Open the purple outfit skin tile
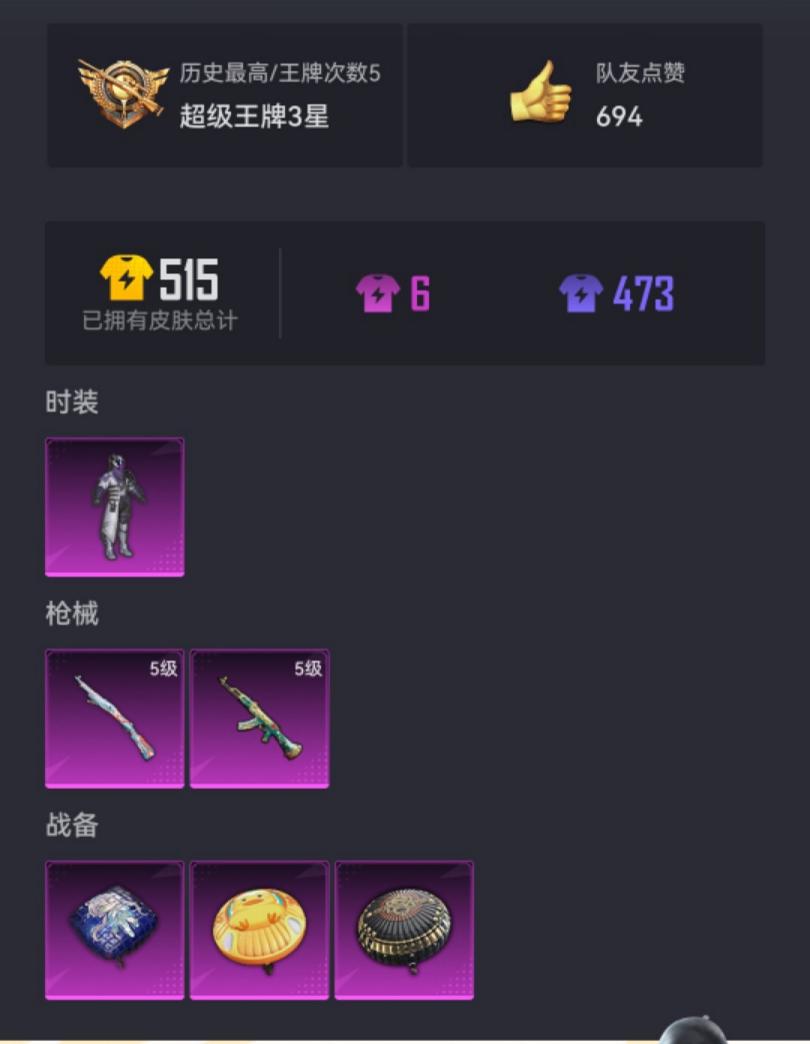The height and width of the screenshot is (1044, 810). 114,507
